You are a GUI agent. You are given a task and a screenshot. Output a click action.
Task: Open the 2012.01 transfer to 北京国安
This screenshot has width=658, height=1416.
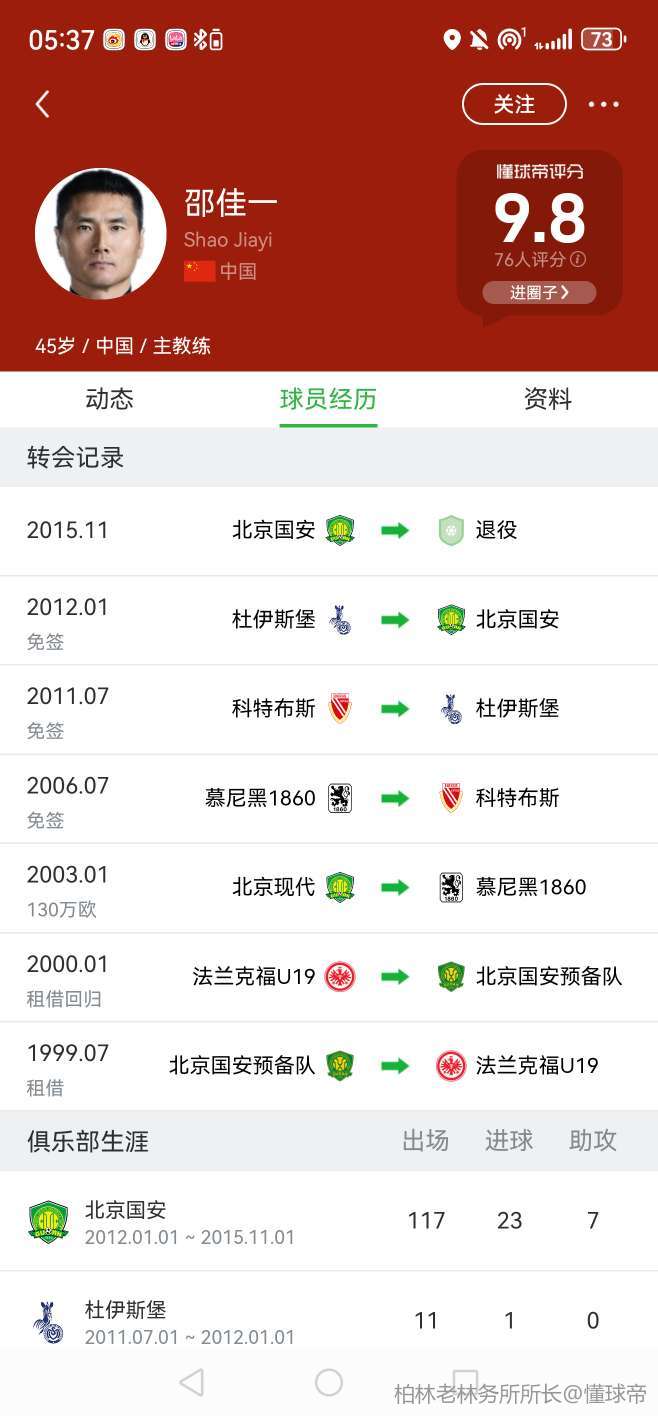point(329,620)
